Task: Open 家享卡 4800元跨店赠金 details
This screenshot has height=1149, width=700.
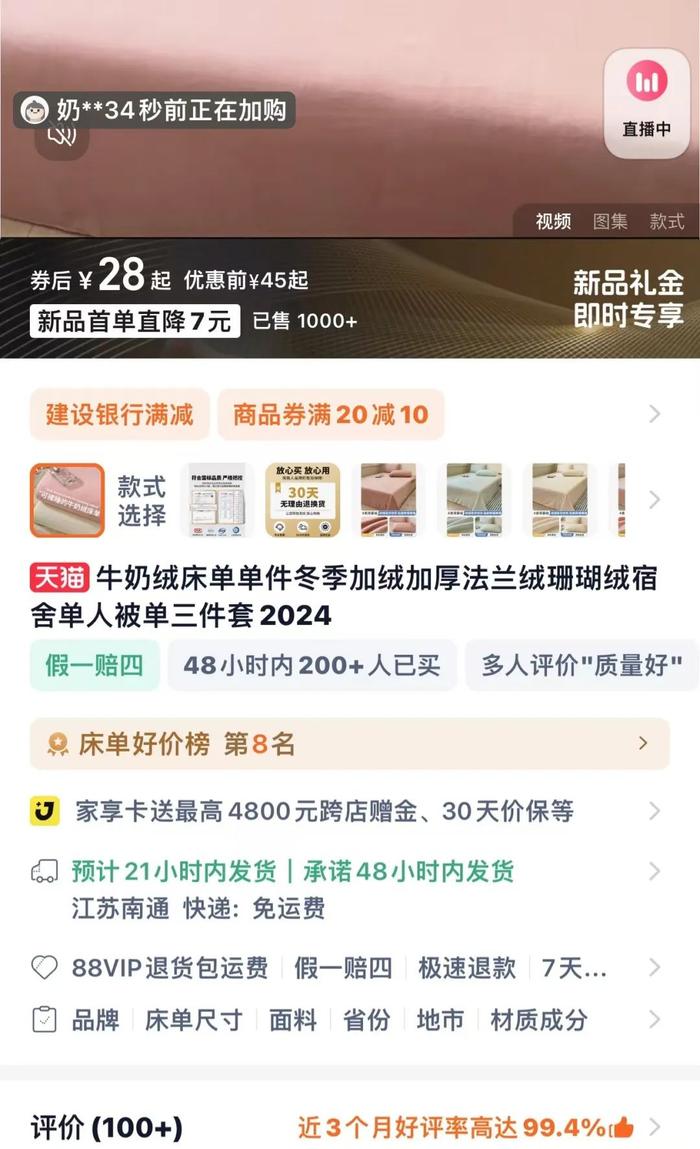Action: (325, 811)
